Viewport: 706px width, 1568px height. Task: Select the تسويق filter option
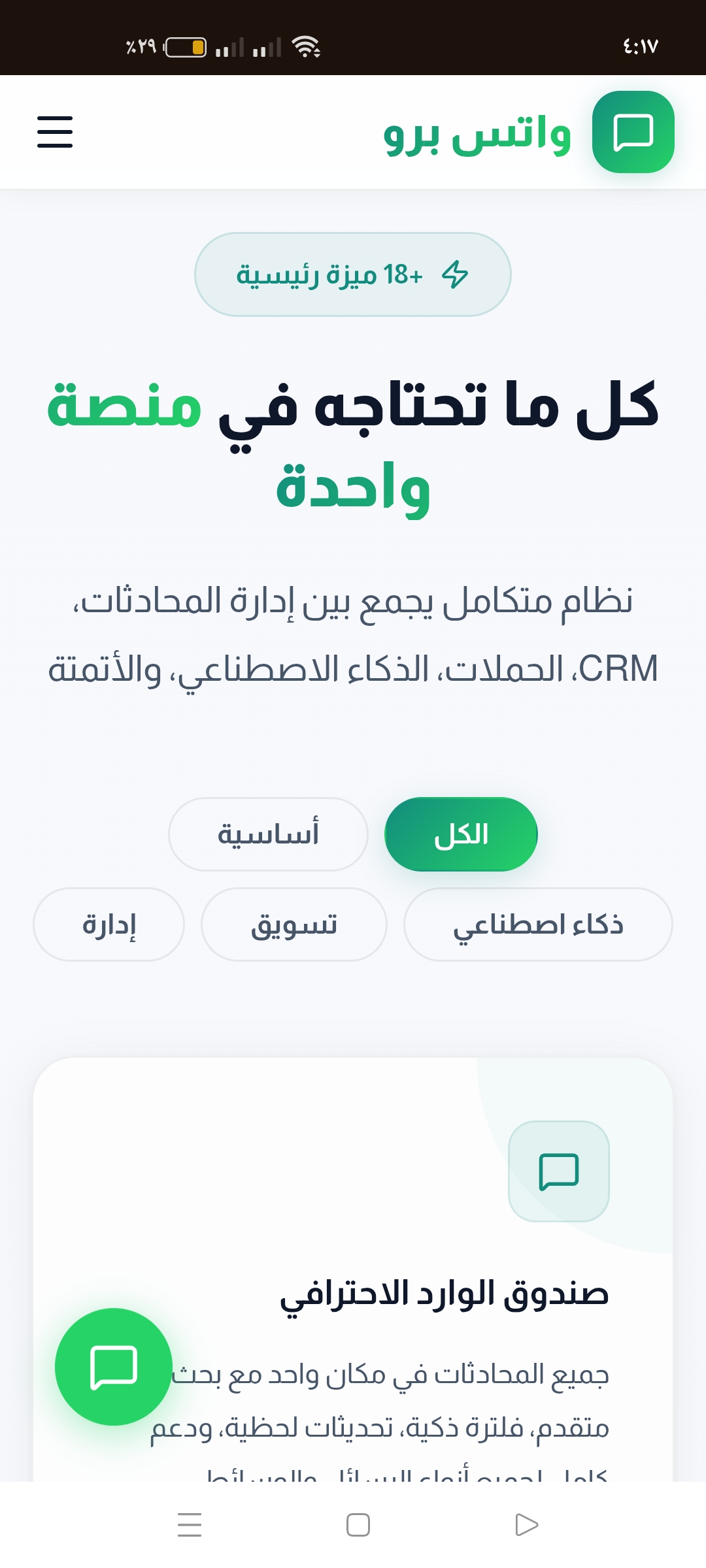point(294,924)
